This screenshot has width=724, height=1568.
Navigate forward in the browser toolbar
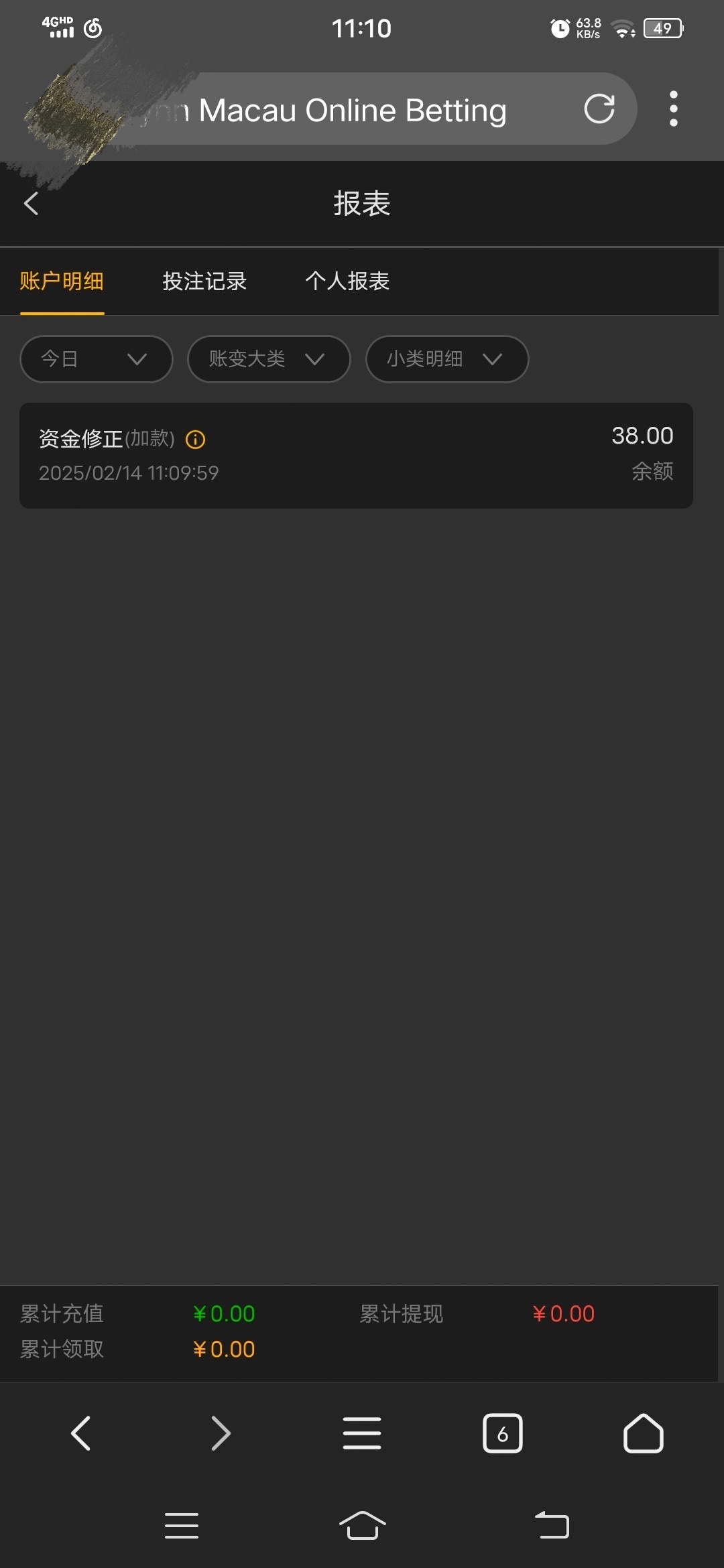(x=221, y=1433)
